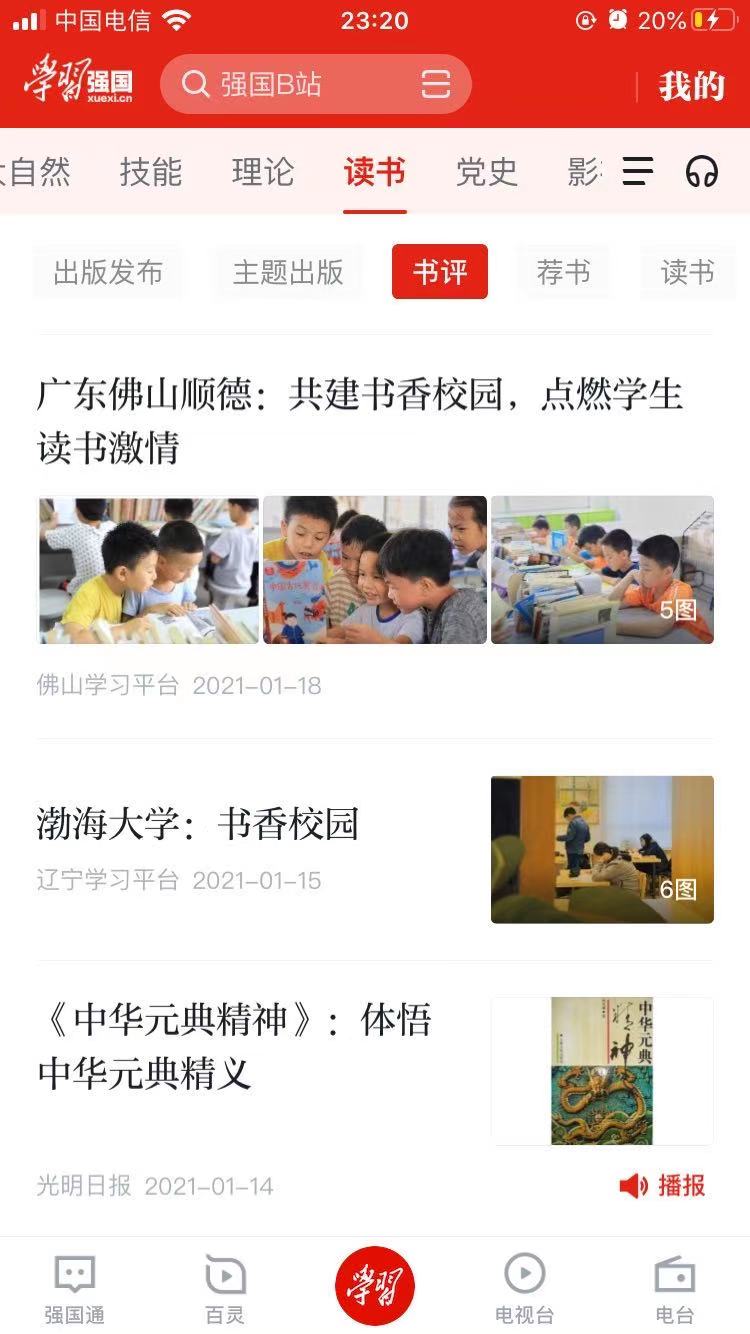The width and height of the screenshot is (750, 1334).
Task: Open the channel list menu icon
Action: coord(638,172)
